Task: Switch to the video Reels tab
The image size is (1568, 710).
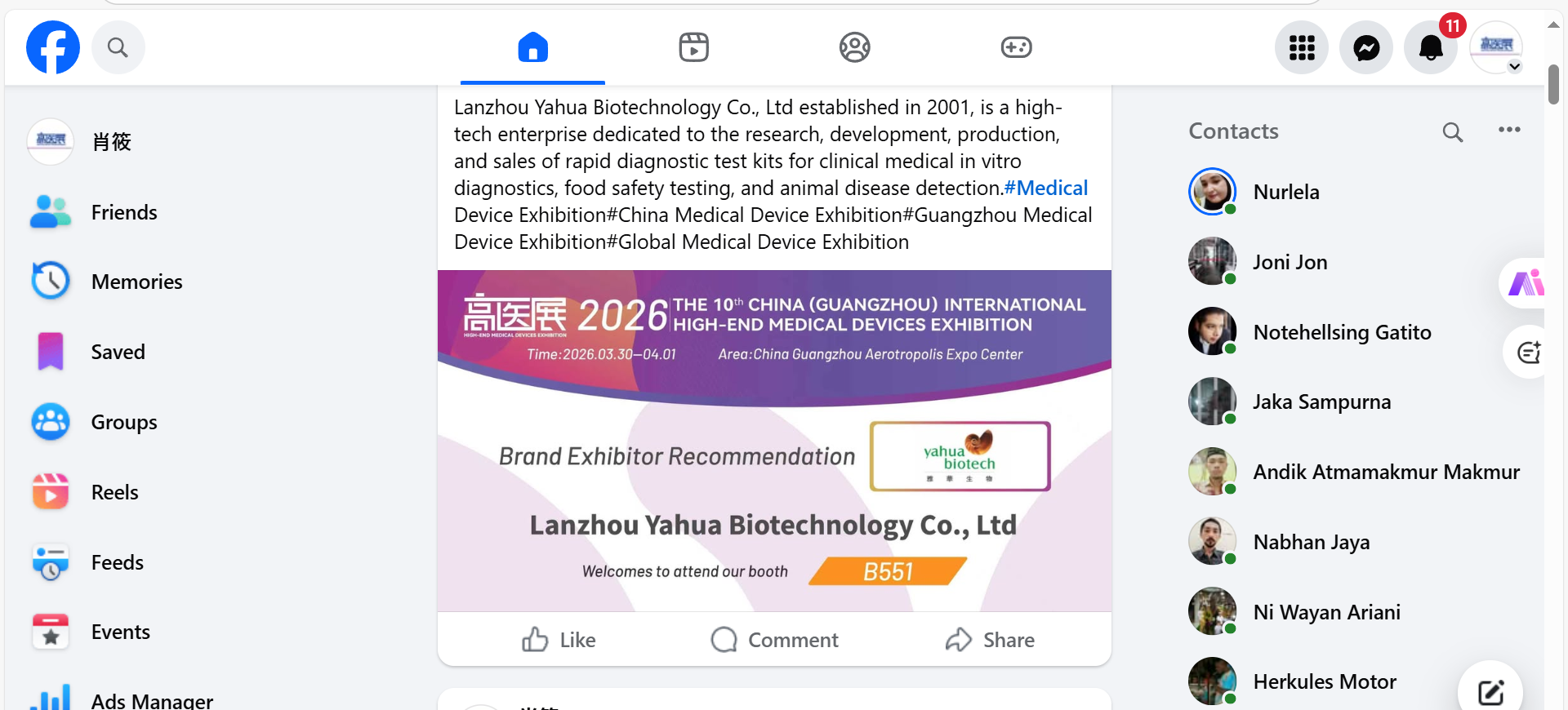Action: click(x=693, y=47)
